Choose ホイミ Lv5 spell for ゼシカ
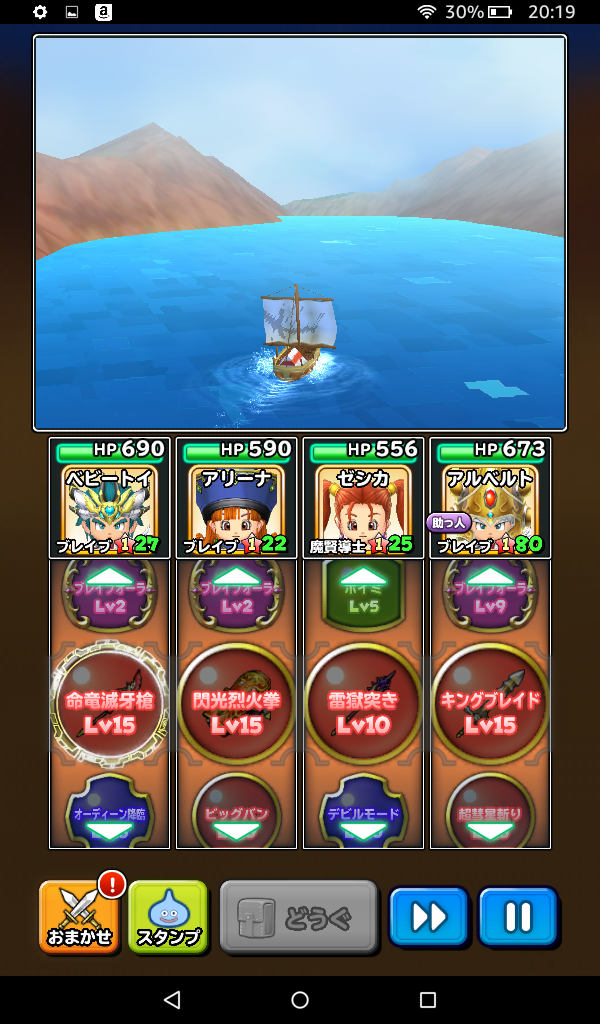The height and width of the screenshot is (1024, 600). tap(363, 591)
